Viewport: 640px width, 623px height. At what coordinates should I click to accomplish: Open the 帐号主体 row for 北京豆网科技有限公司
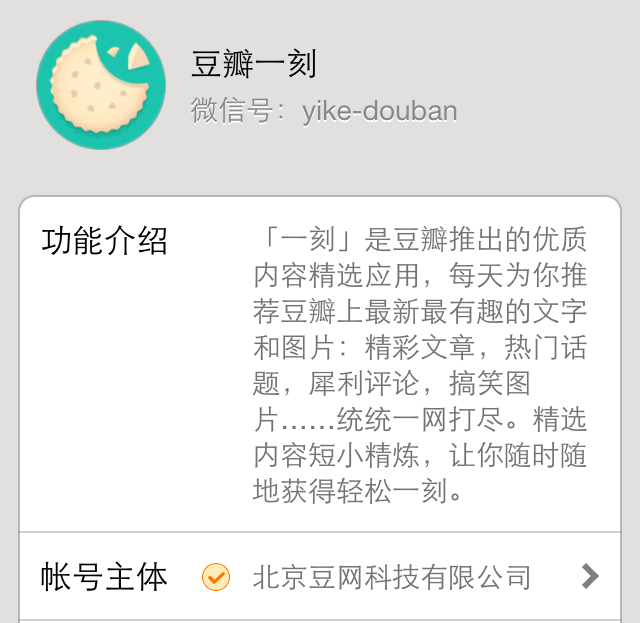pyautogui.click(x=320, y=577)
